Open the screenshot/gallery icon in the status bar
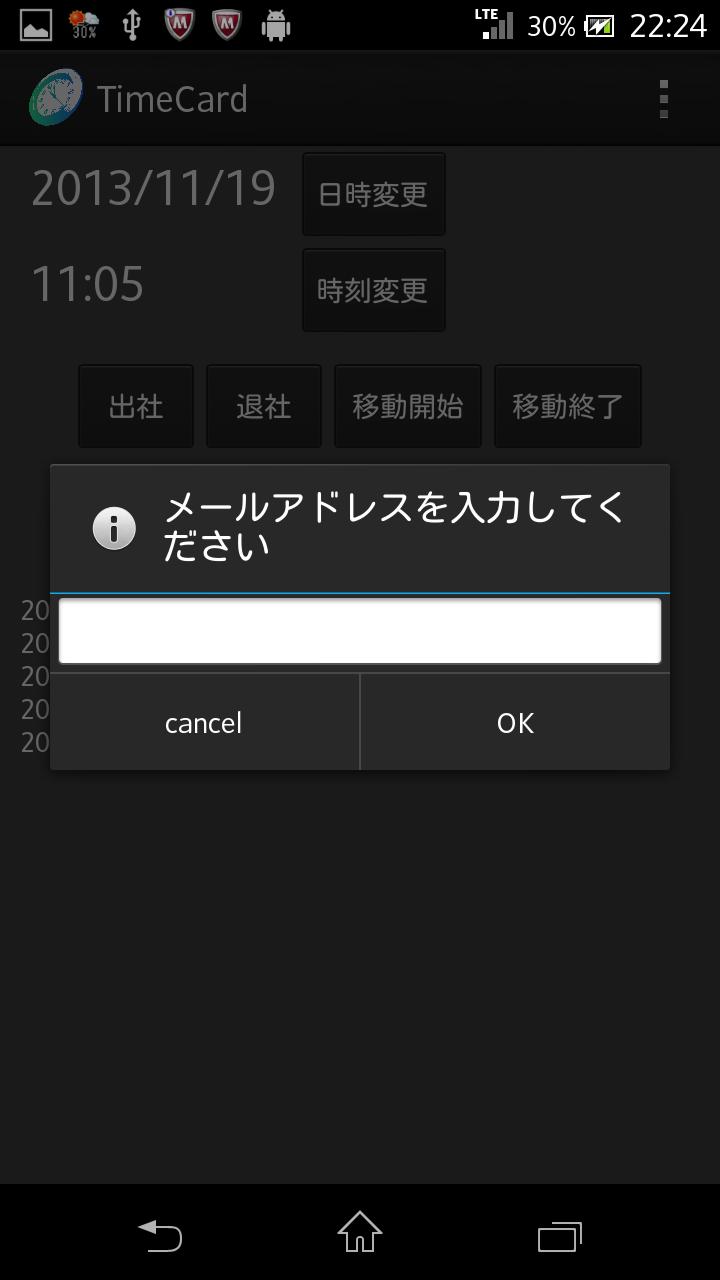Screen dimensions: 720x1280 34,25
